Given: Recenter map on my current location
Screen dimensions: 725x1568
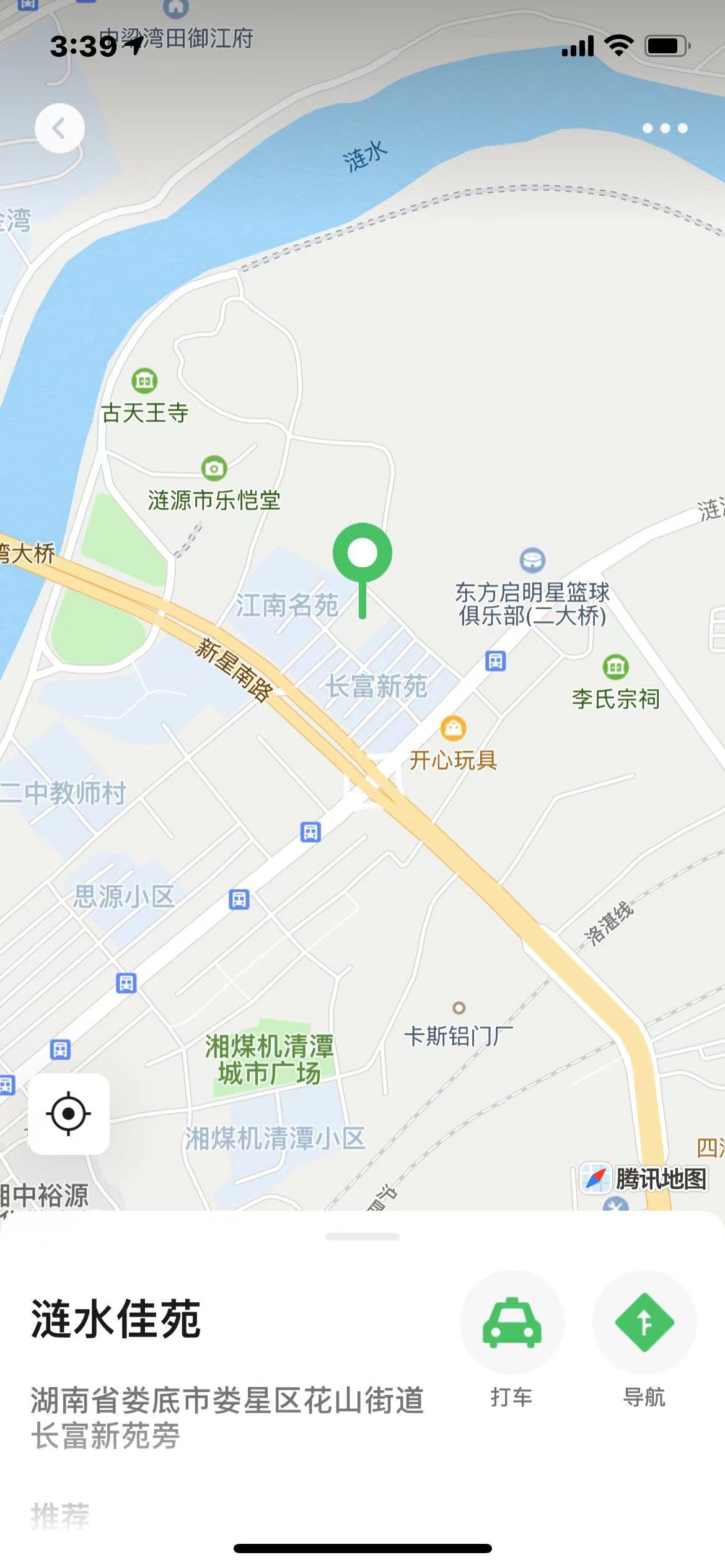Looking at the screenshot, I should click(69, 1113).
